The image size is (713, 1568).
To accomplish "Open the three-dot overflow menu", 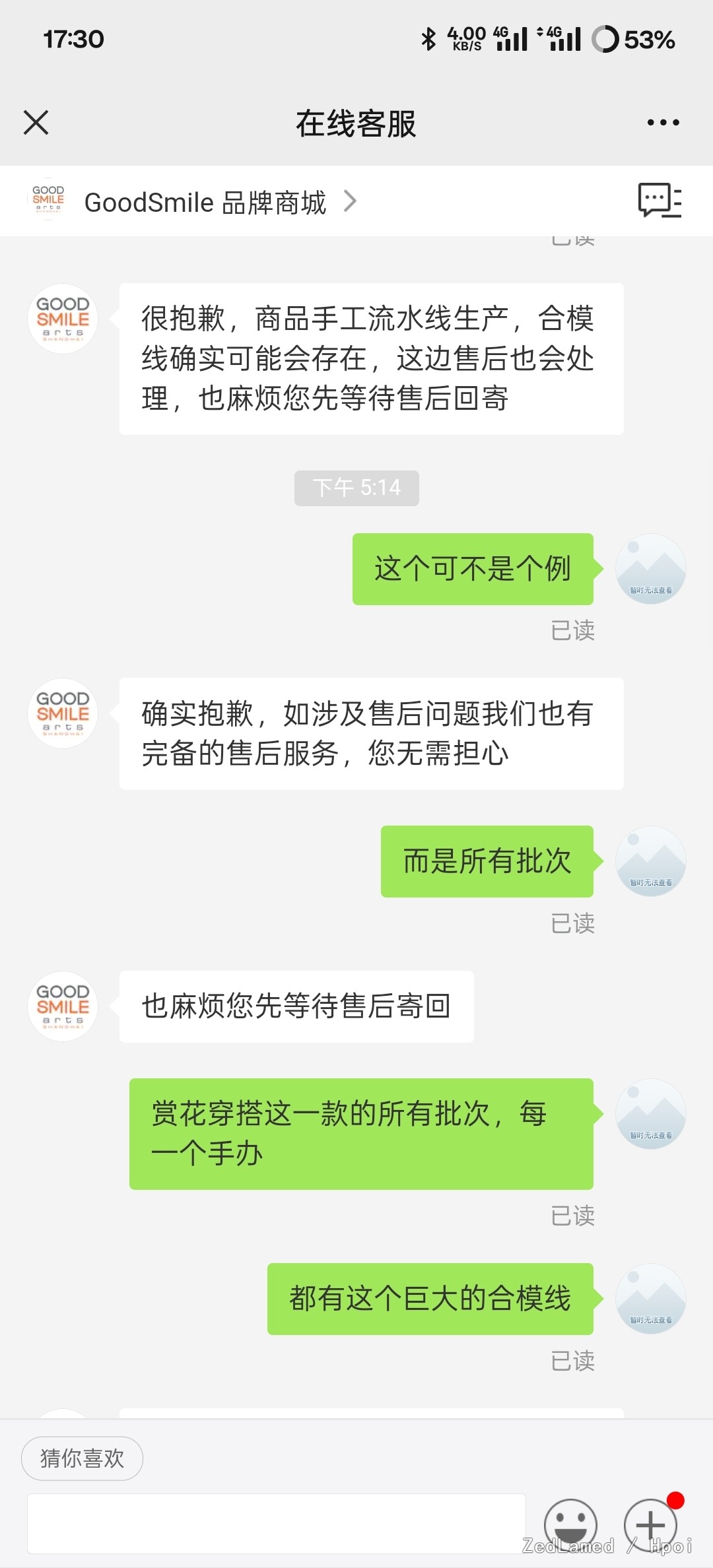I will point(663,123).
